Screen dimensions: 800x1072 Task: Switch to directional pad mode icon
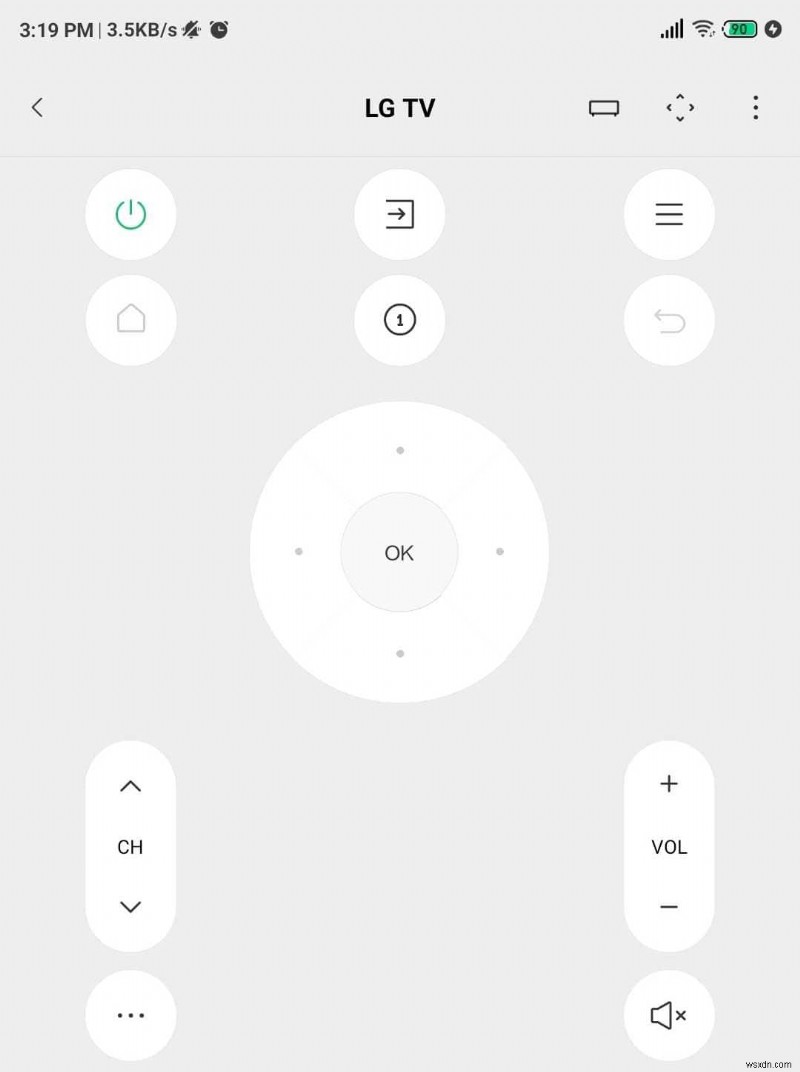(680, 107)
